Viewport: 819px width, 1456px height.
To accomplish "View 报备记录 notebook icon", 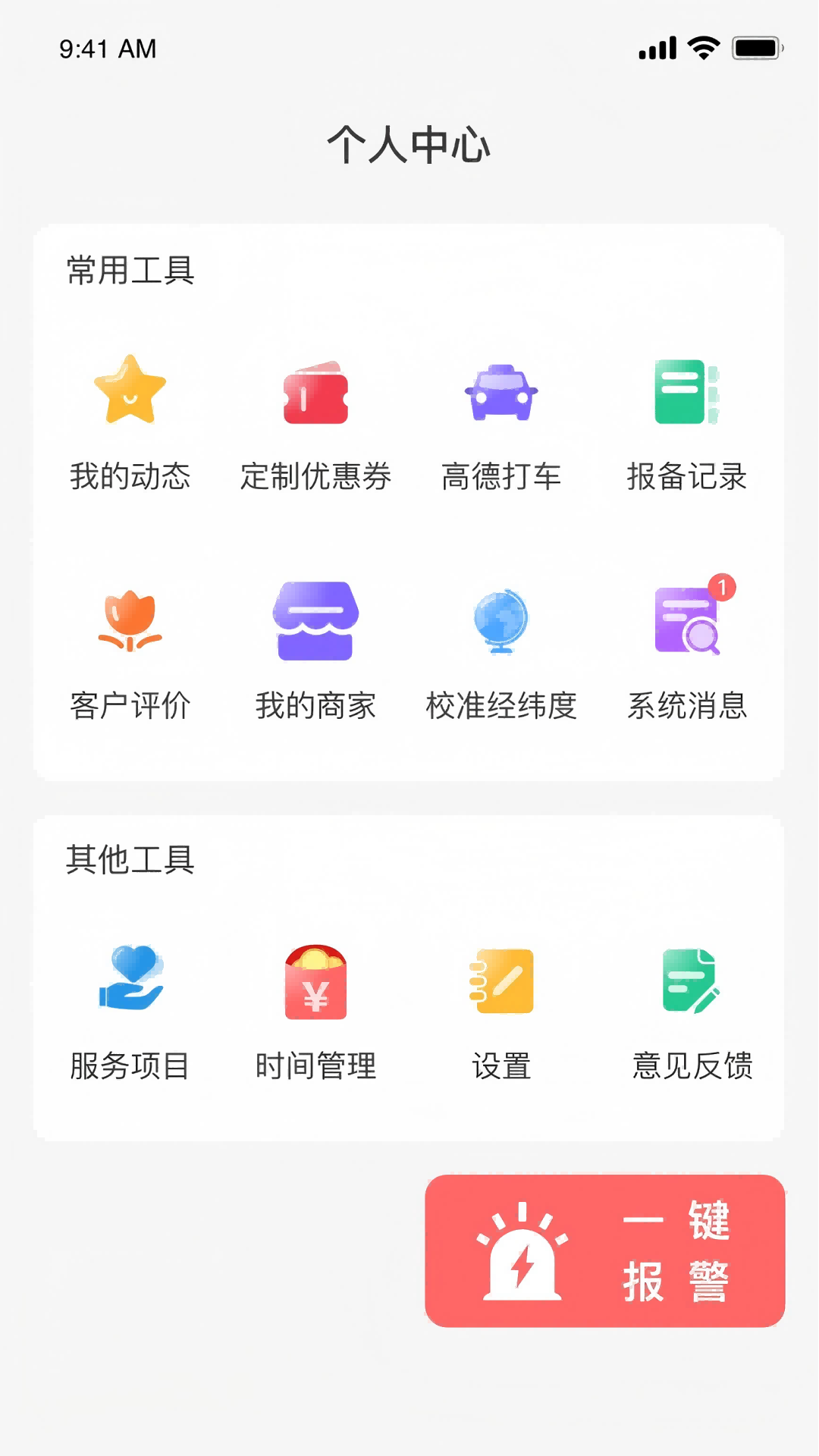I will 685,393.
